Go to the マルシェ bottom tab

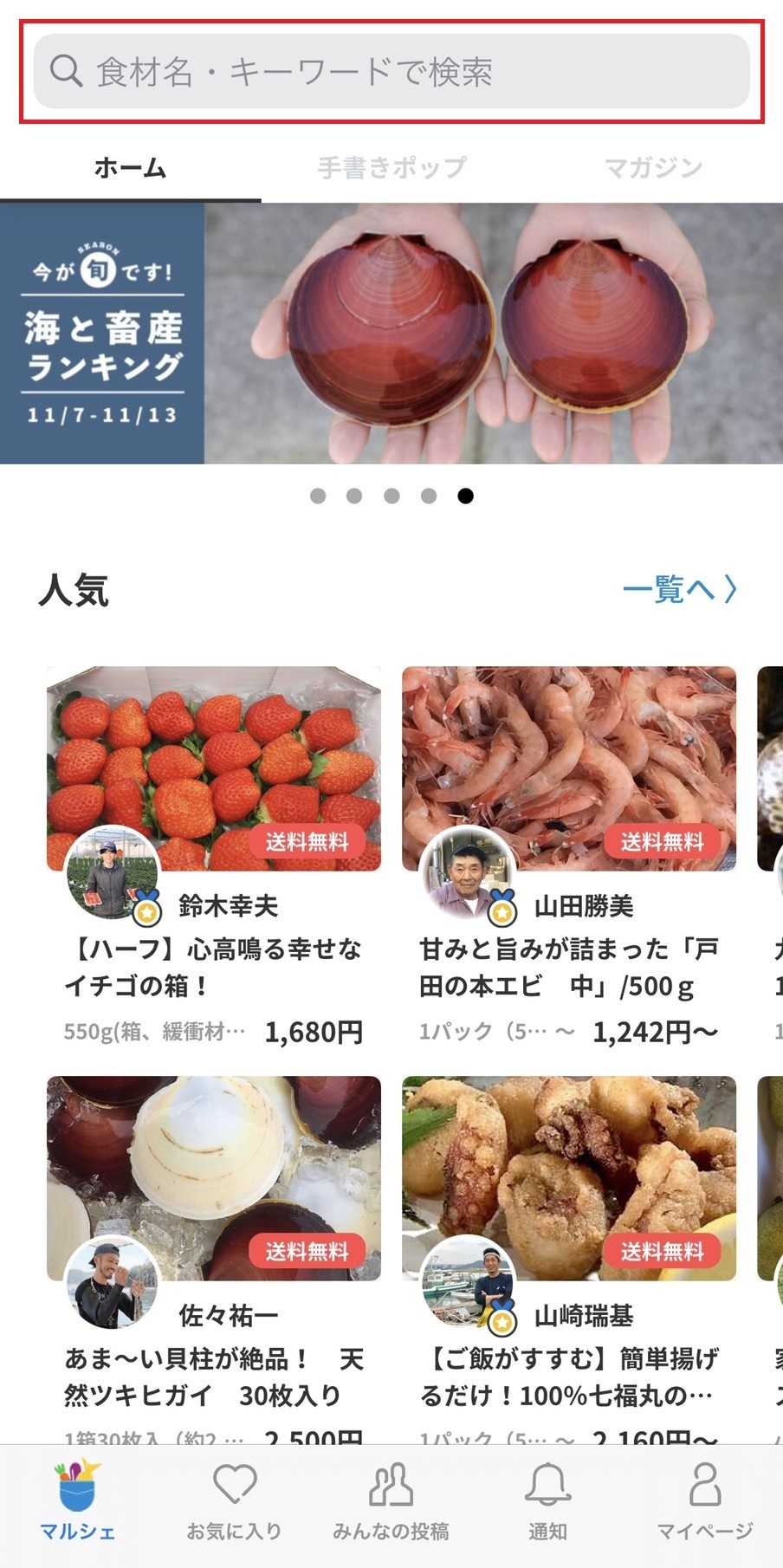[78, 1501]
